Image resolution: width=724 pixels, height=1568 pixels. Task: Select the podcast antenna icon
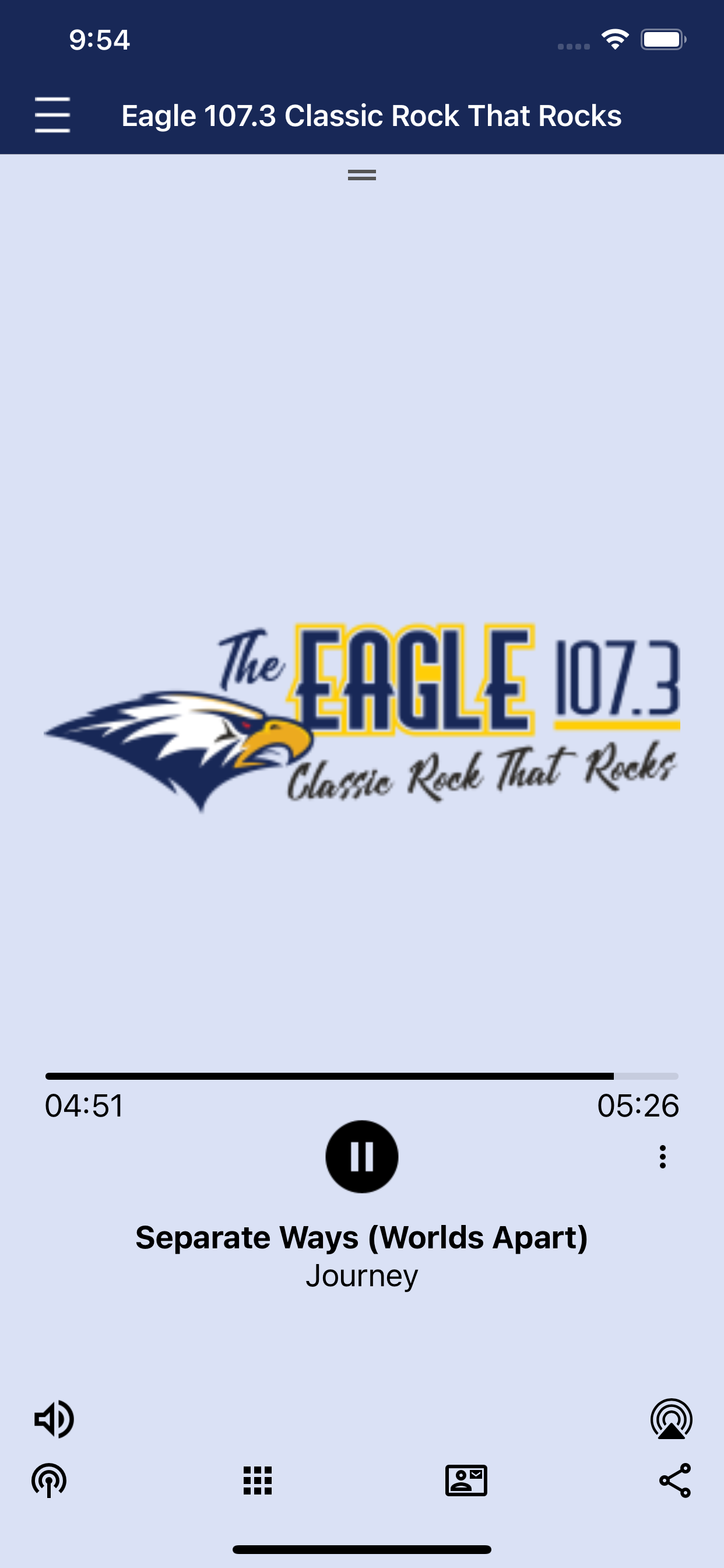click(x=48, y=1482)
